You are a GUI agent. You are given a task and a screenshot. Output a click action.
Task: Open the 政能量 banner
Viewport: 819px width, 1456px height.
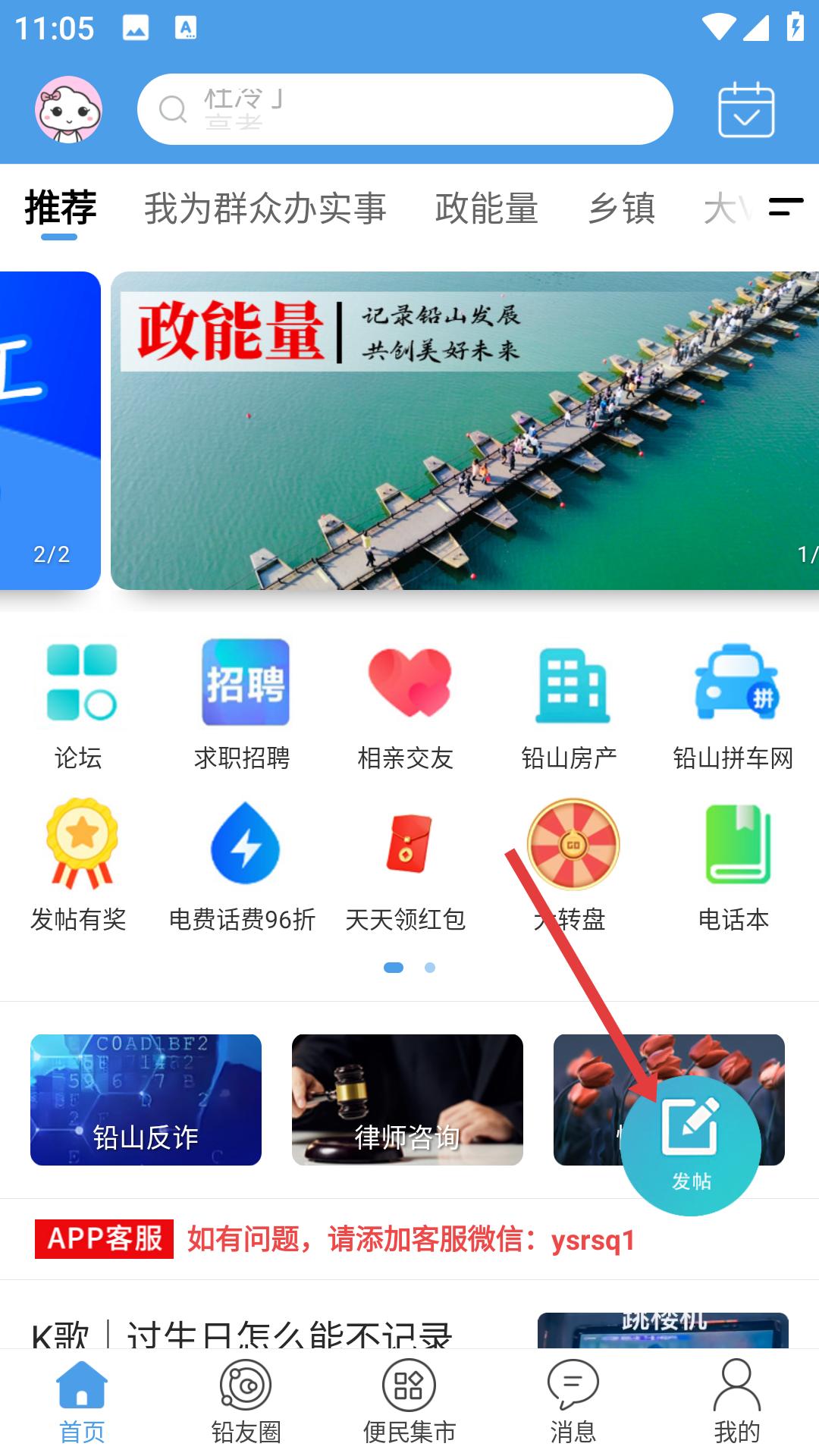click(465, 430)
